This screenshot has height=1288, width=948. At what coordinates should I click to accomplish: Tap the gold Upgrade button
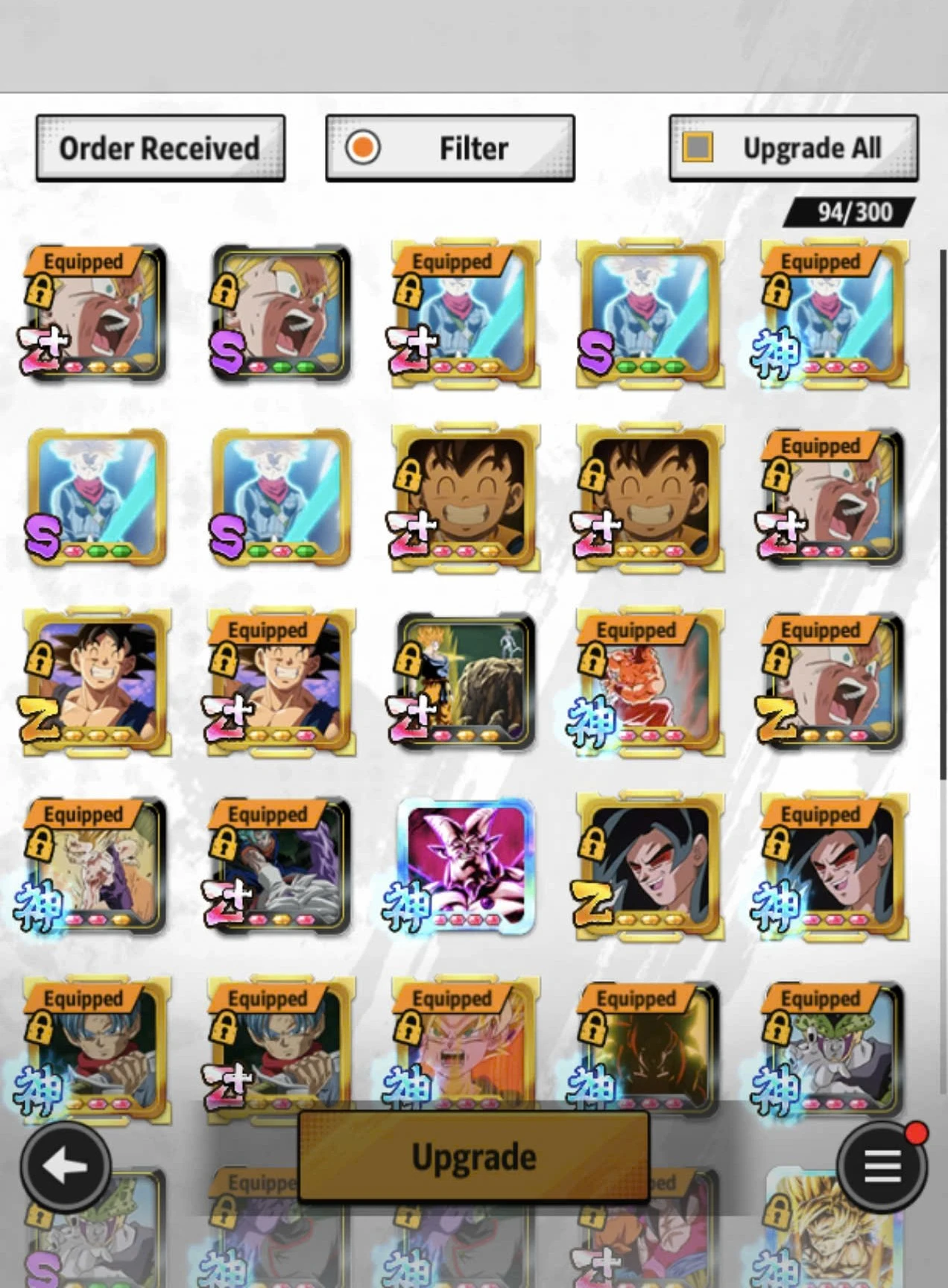click(x=473, y=1157)
